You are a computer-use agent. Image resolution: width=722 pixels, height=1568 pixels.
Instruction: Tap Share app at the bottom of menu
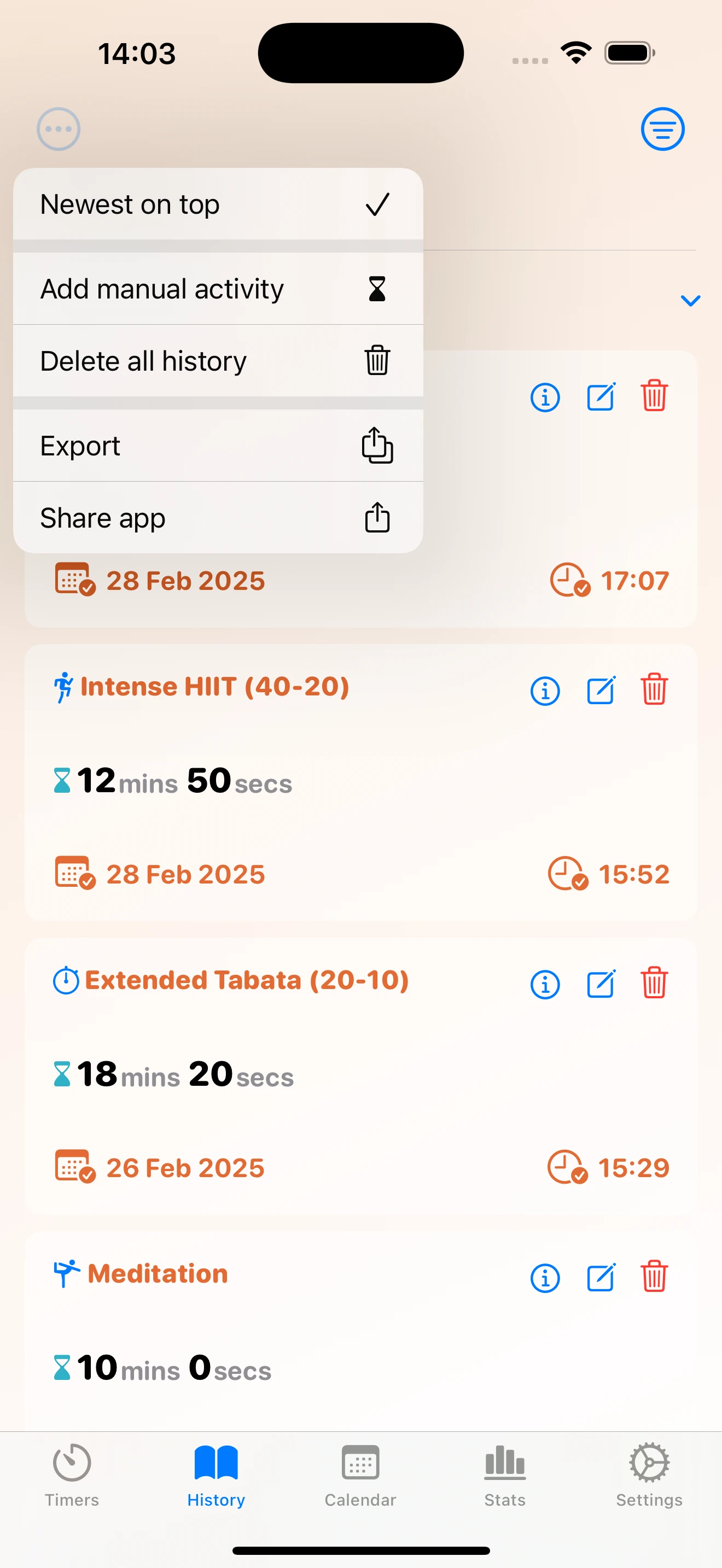click(217, 517)
